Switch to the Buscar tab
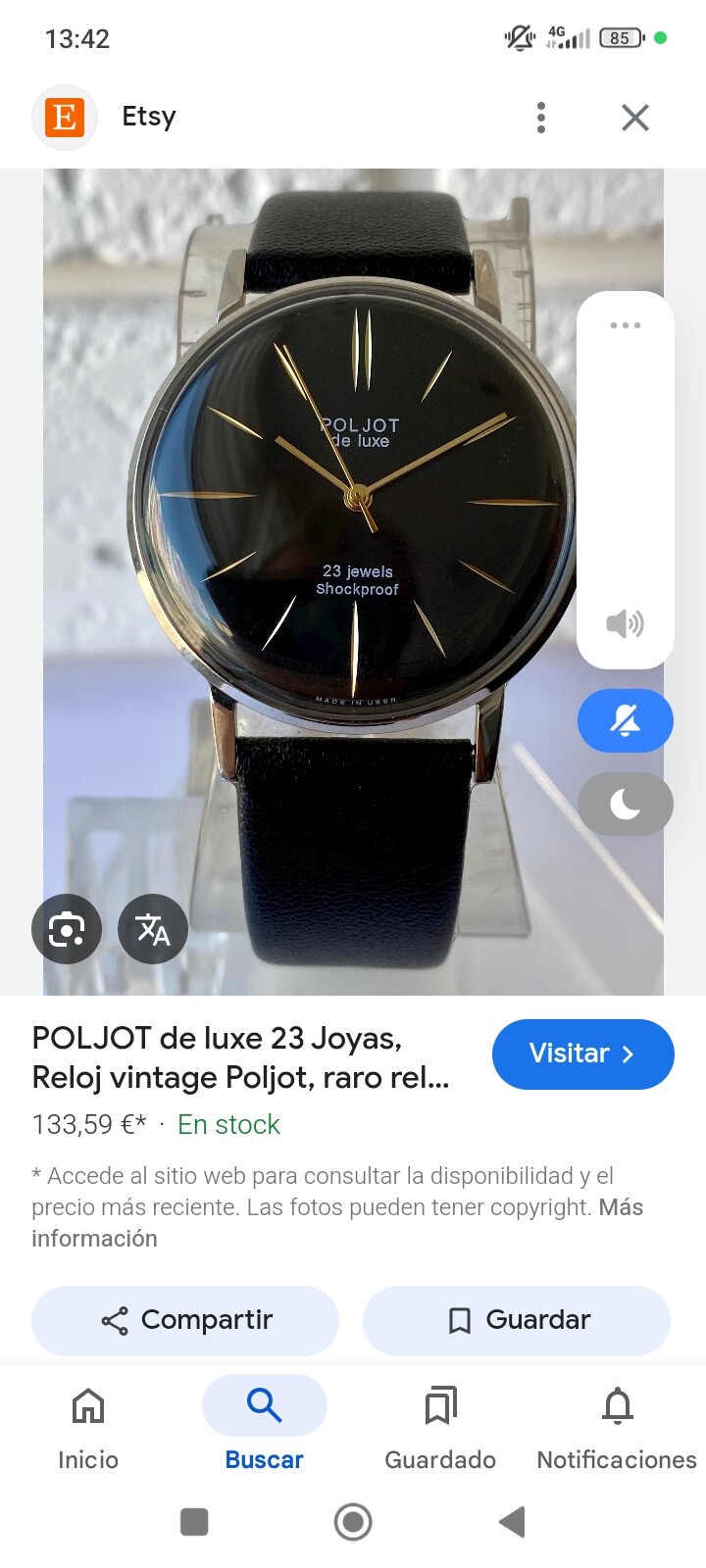 click(265, 1427)
